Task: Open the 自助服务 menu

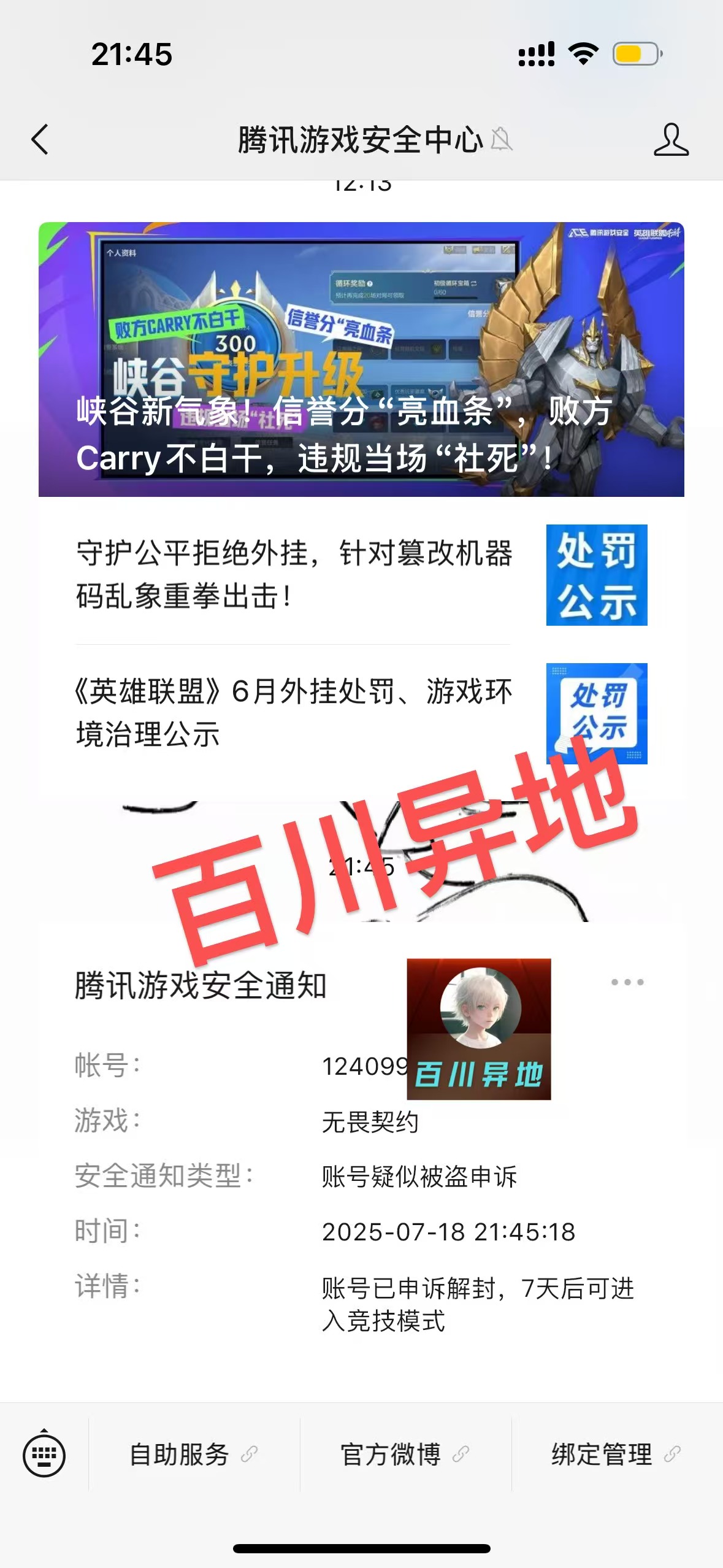Action: click(194, 1455)
